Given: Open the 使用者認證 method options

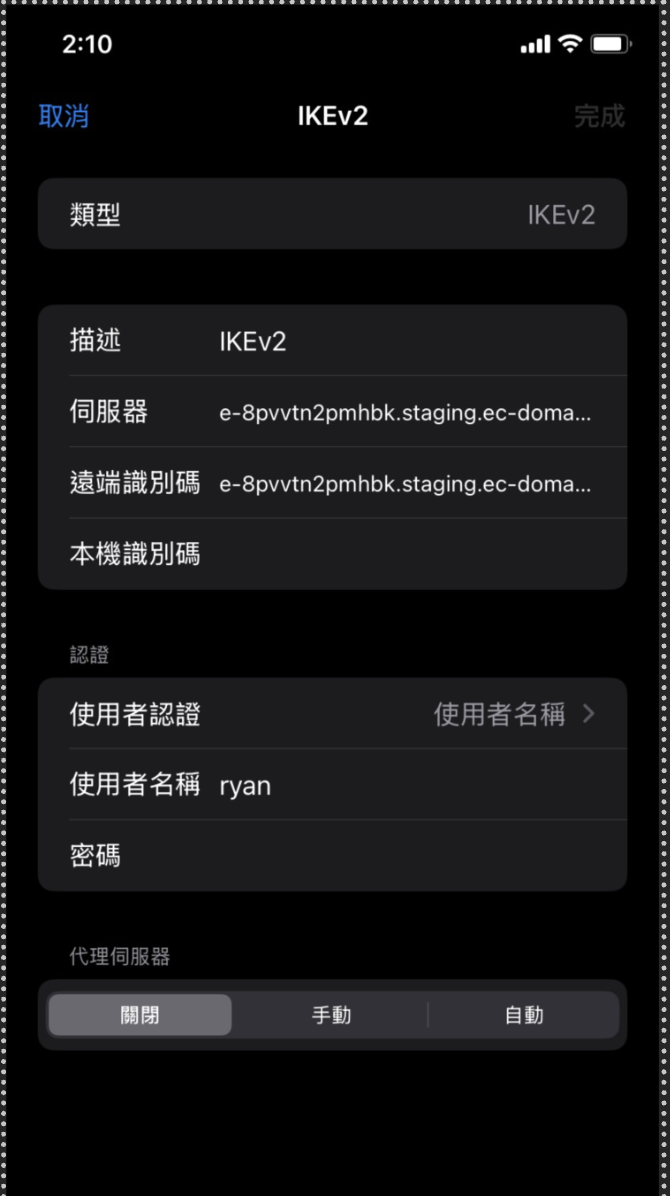Looking at the screenshot, I should [333, 714].
